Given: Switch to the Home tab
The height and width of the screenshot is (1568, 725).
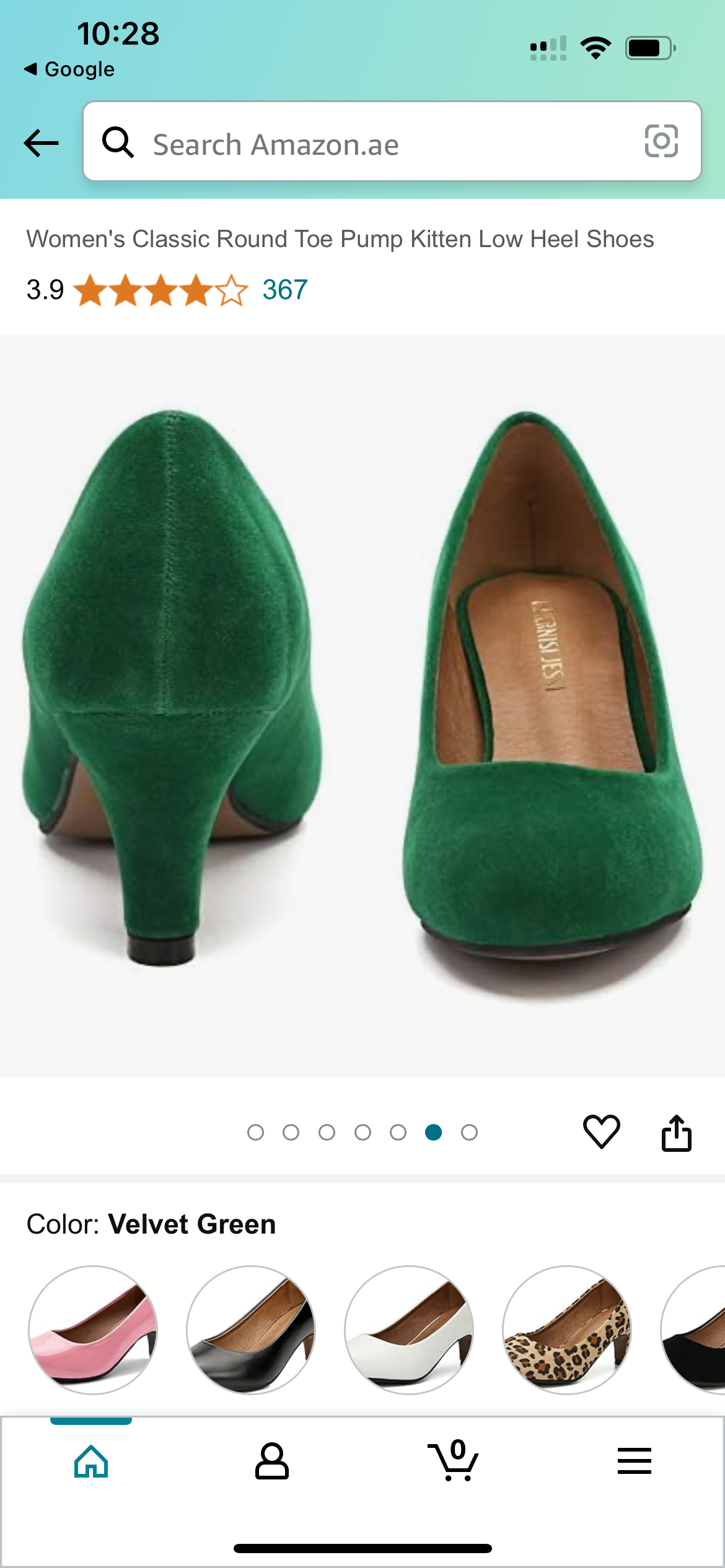Looking at the screenshot, I should [x=91, y=1461].
